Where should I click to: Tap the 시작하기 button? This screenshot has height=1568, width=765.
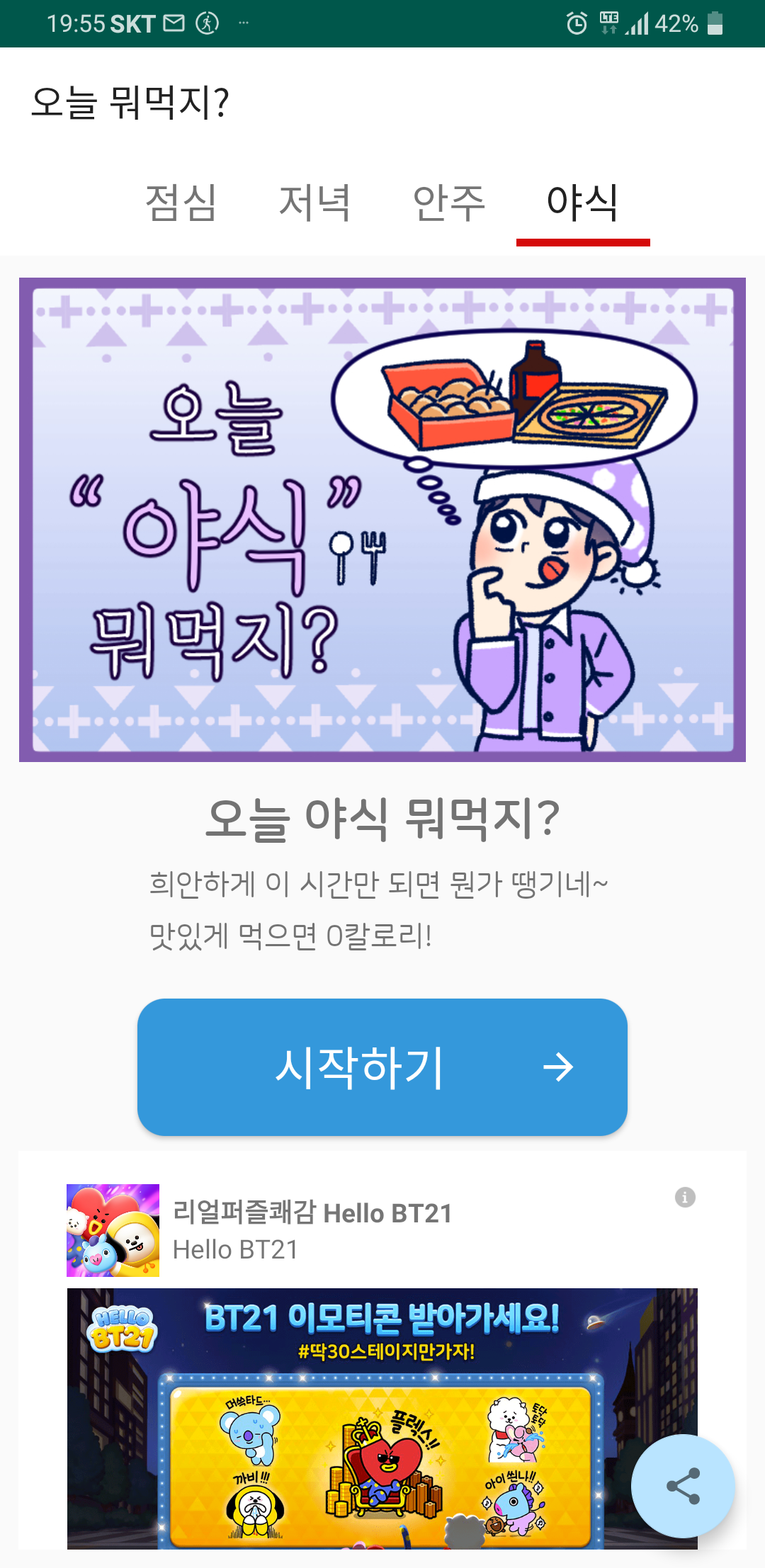[382, 1067]
